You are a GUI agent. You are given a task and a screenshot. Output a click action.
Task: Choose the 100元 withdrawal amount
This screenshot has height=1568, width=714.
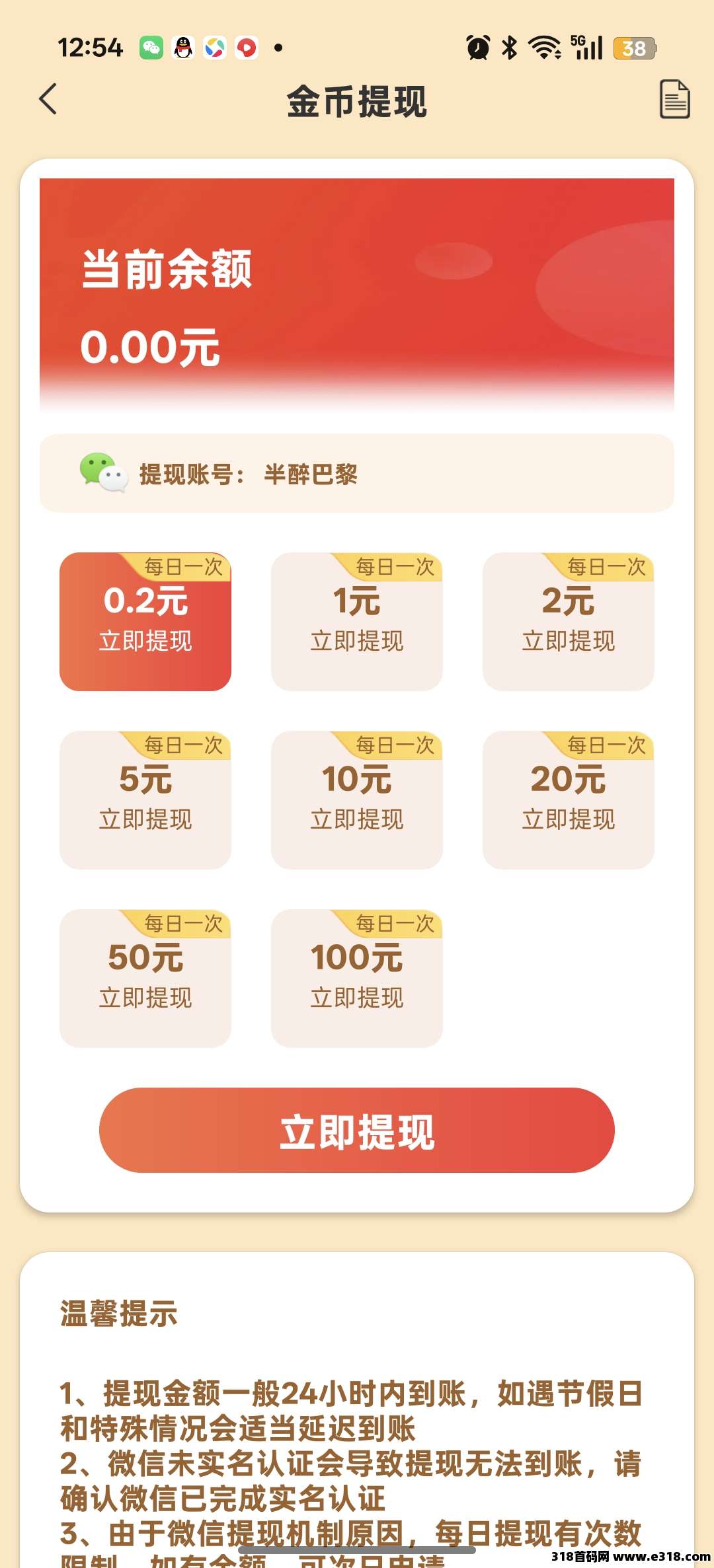point(357,979)
